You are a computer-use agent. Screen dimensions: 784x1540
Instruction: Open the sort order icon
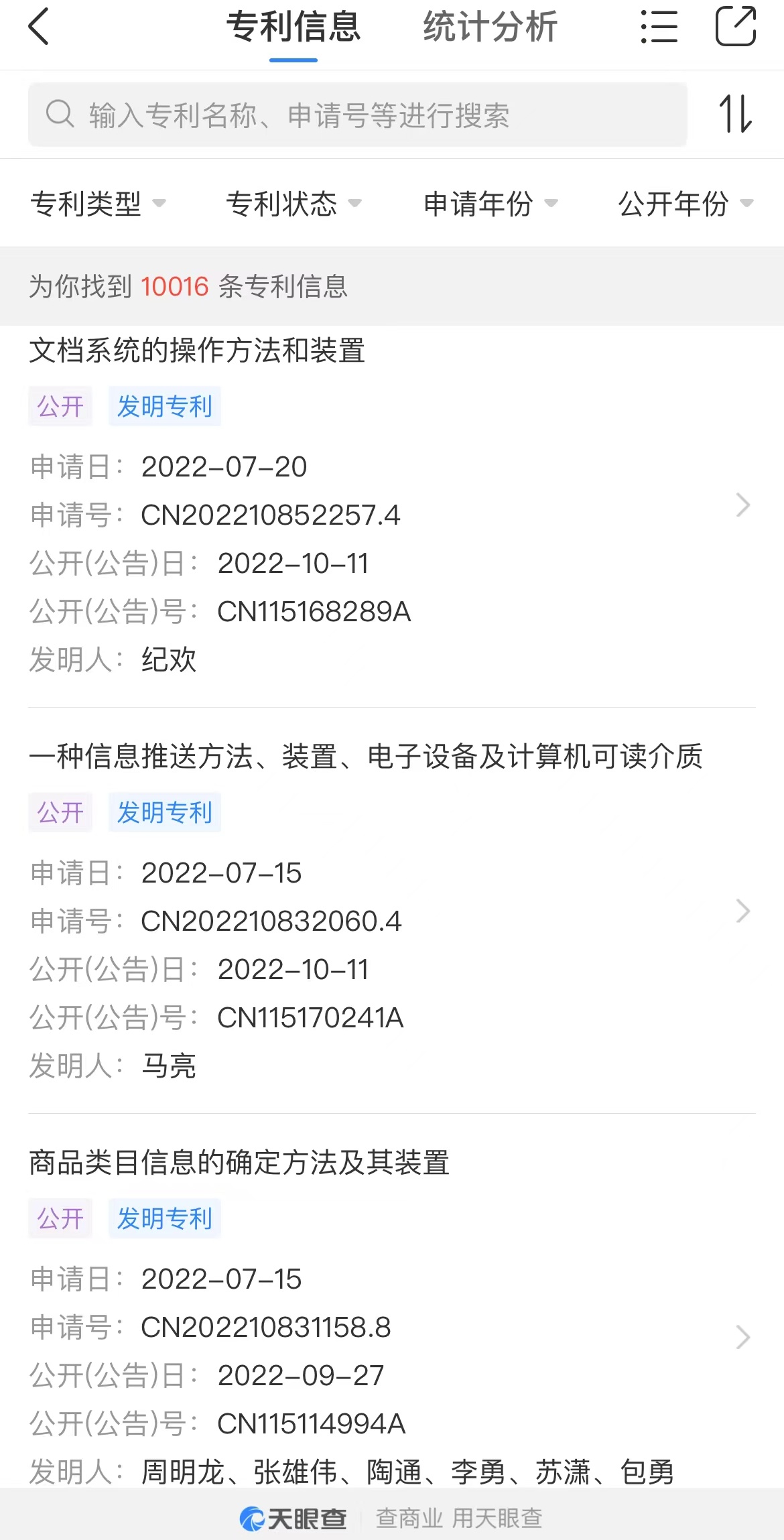[x=735, y=114]
